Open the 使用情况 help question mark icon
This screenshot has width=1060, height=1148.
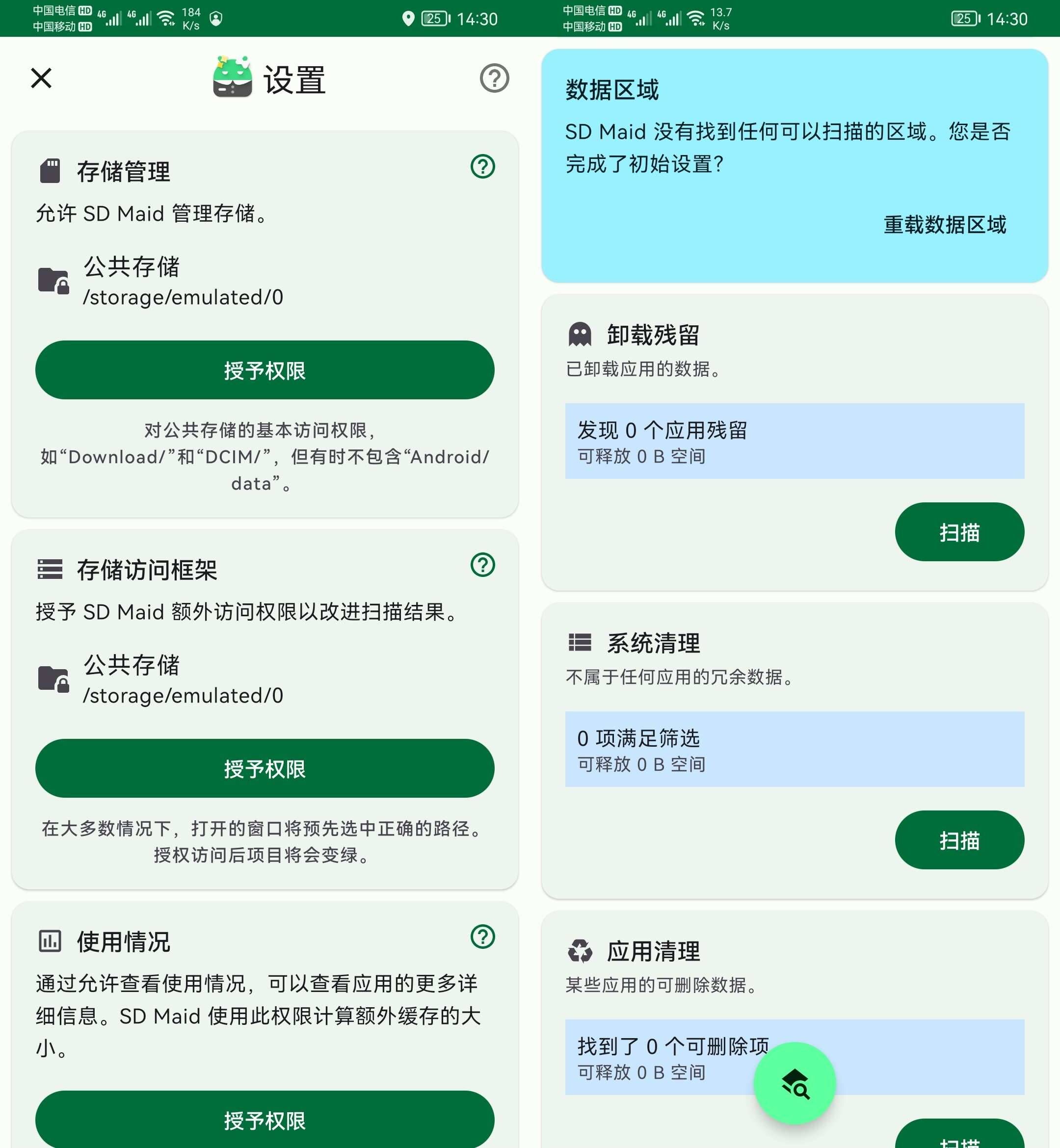(x=482, y=938)
